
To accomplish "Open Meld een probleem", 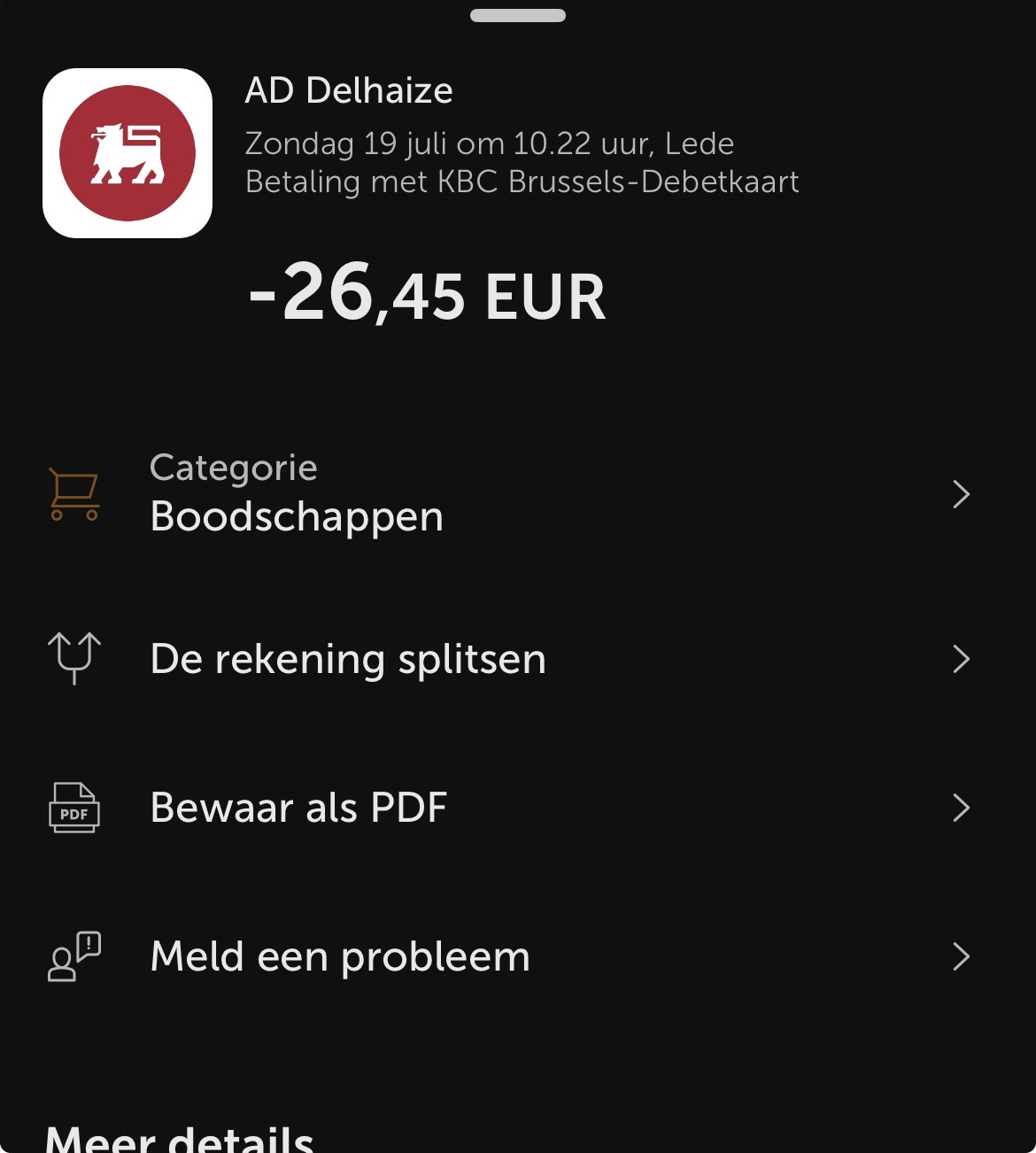I will [518, 956].
